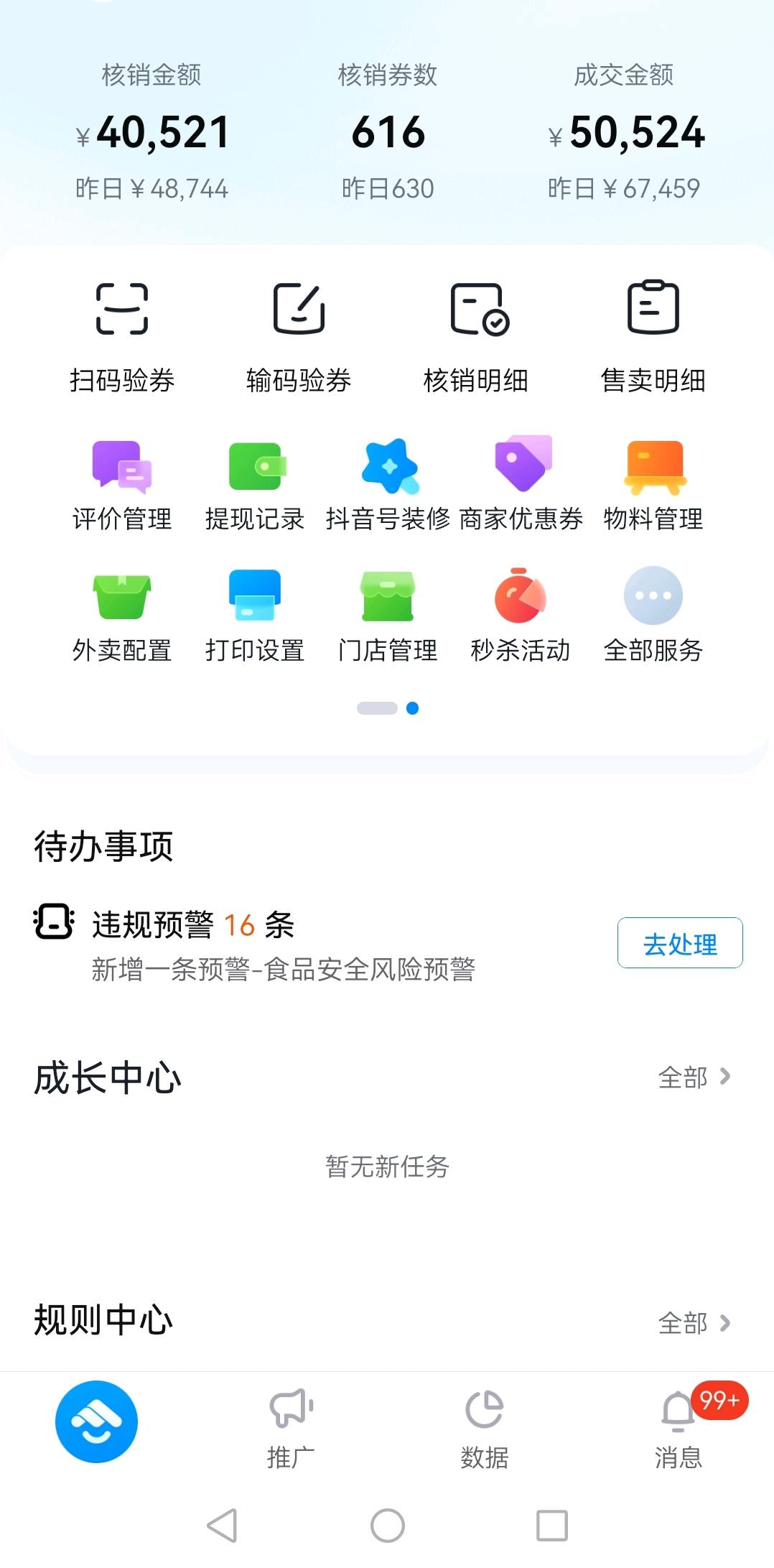Tap 去处理 for the 违规预警 item
Screen dimensions: 774x1568
point(680,943)
